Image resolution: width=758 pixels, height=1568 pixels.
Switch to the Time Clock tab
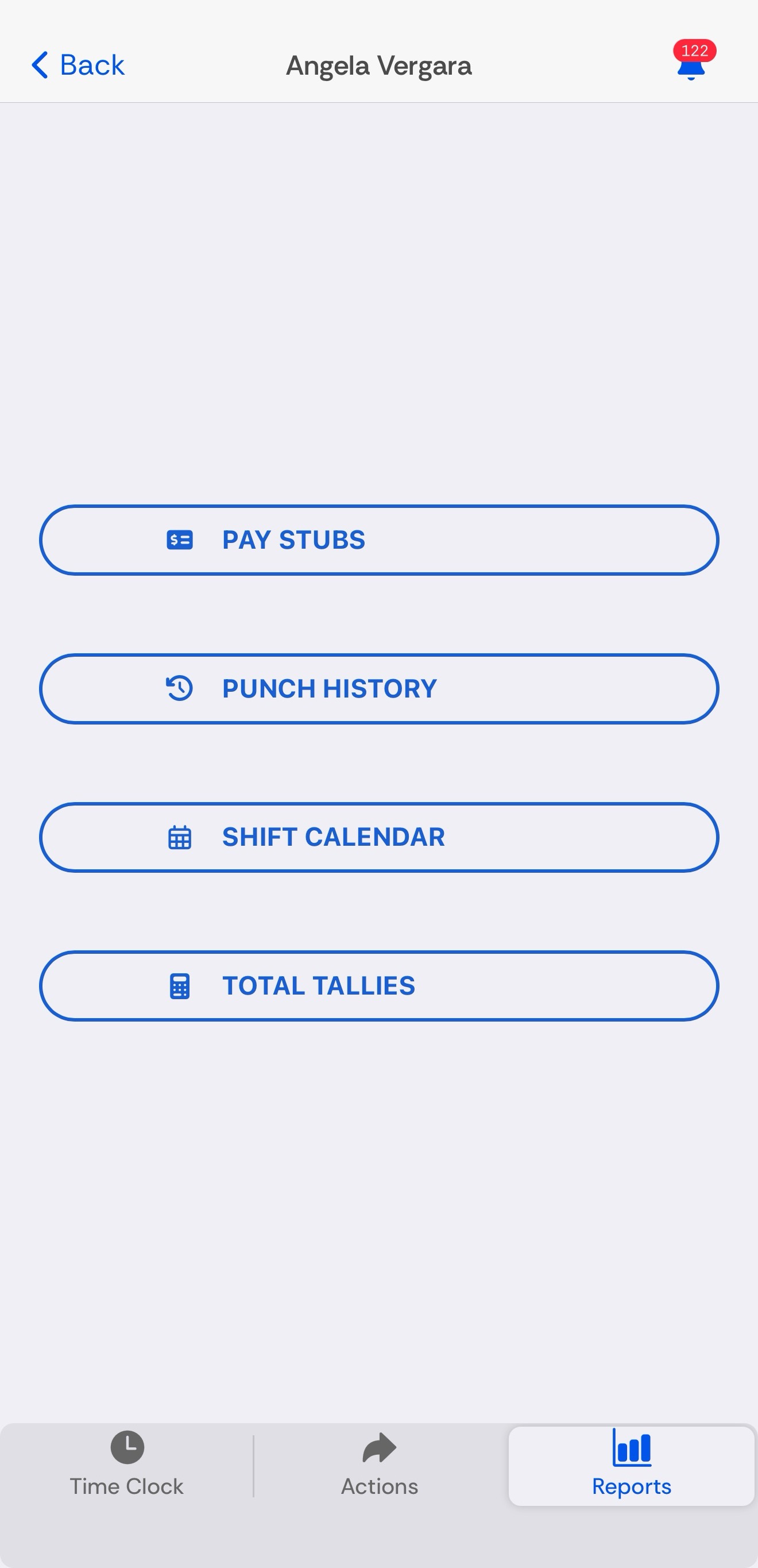tap(126, 1465)
